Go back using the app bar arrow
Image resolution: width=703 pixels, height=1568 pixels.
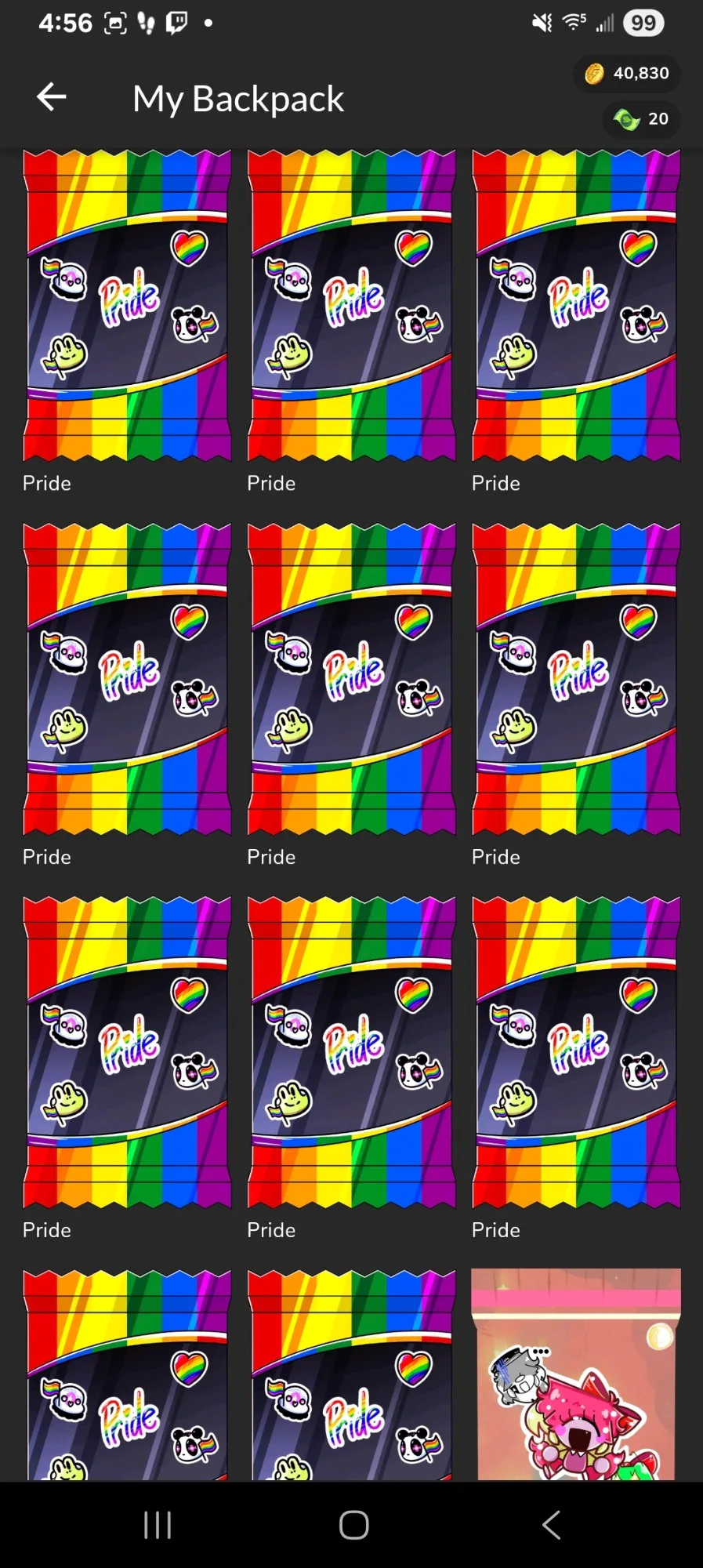pos(52,97)
